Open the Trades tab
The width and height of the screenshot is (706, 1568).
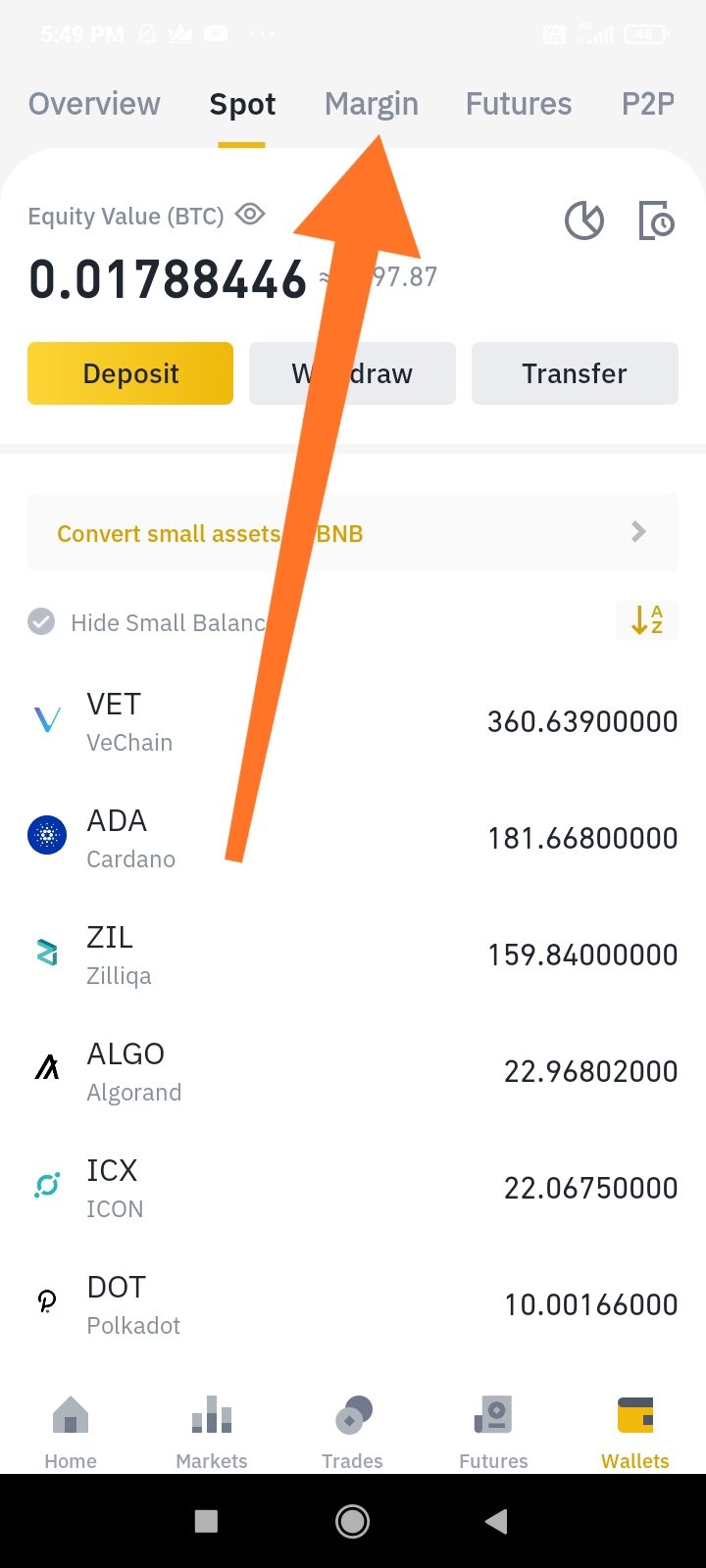click(353, 1433)
